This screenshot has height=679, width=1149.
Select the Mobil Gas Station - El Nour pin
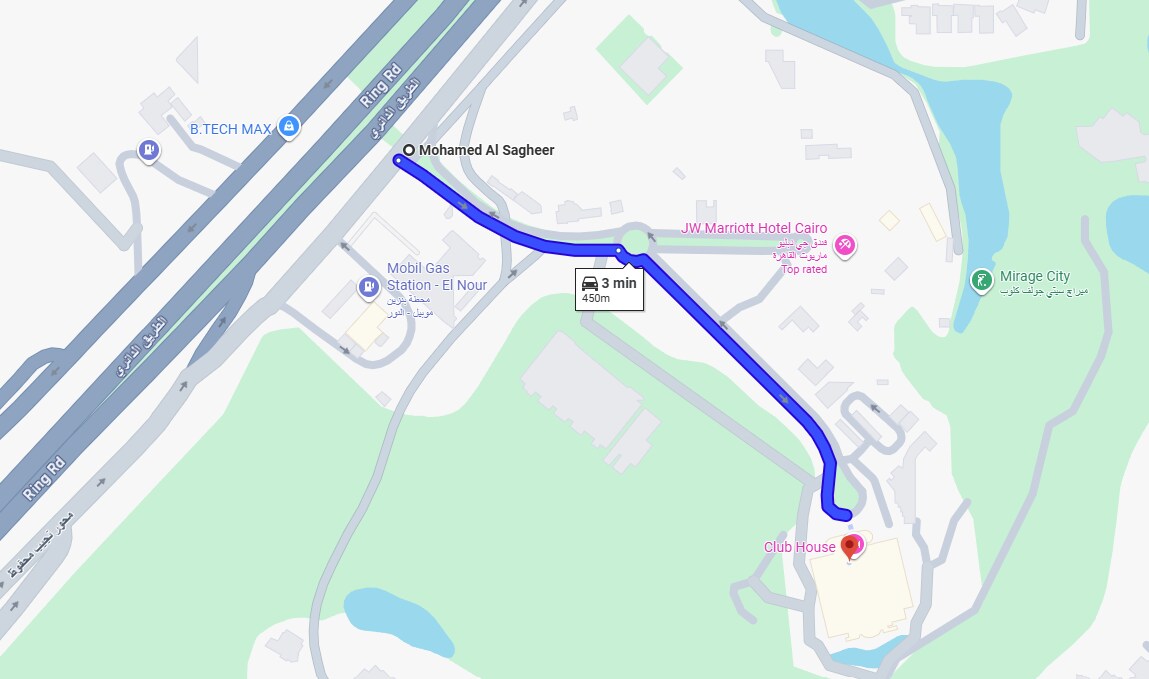click(369, 288)
